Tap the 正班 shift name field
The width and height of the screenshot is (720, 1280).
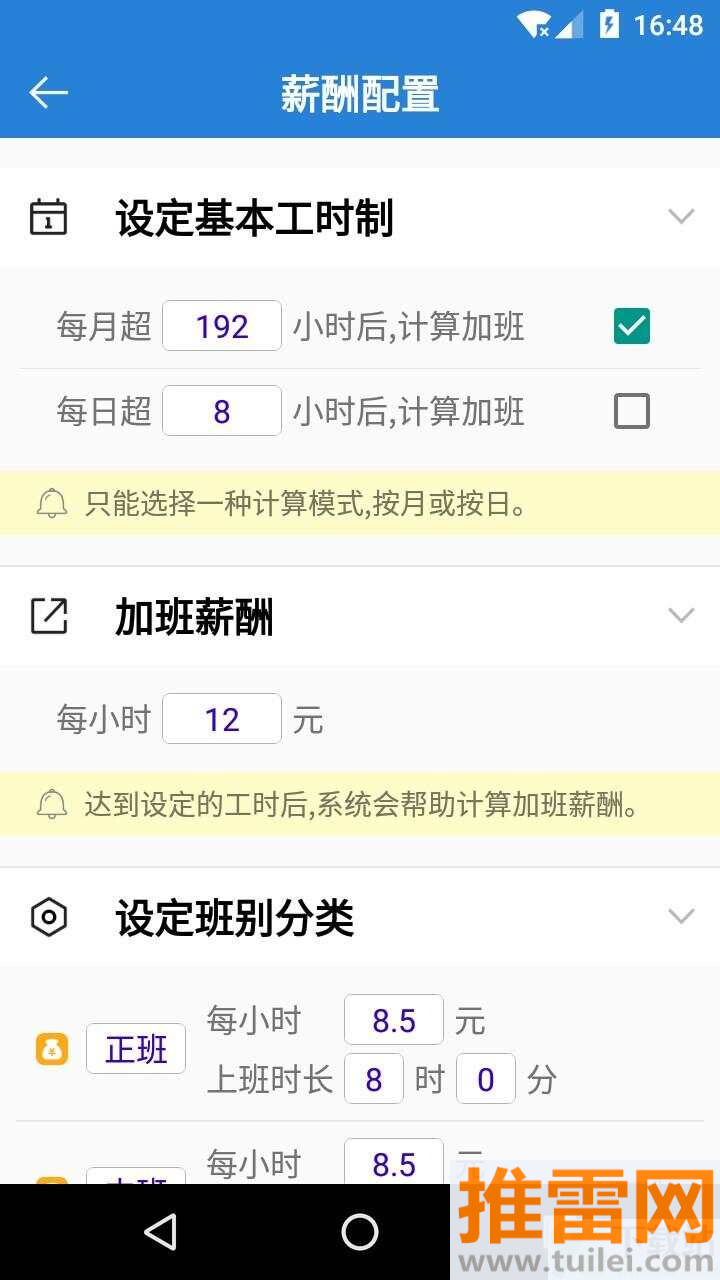click(136, 1049)
